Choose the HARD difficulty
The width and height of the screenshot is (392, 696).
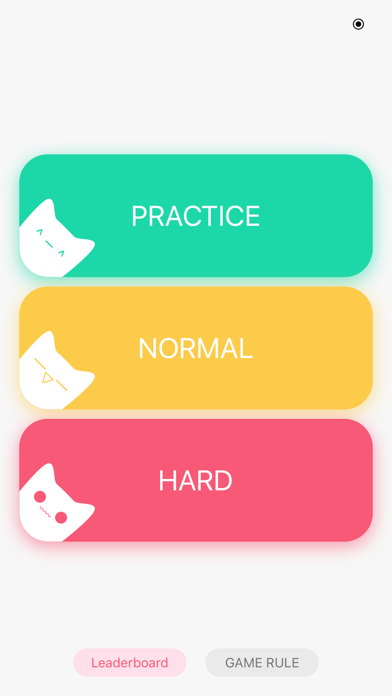(x=196, y=480)
